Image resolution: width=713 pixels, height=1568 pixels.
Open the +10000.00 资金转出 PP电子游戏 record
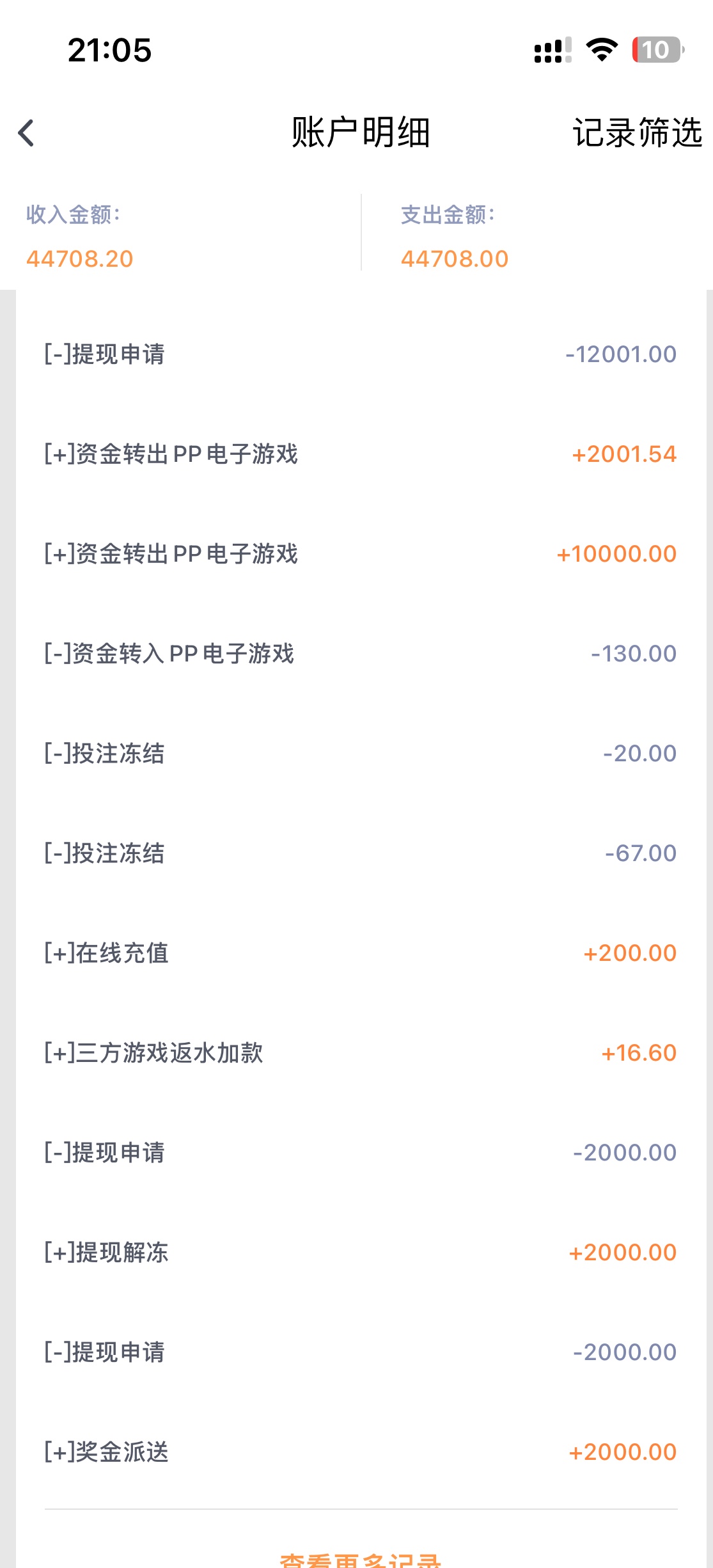click(x=360, y=553)
